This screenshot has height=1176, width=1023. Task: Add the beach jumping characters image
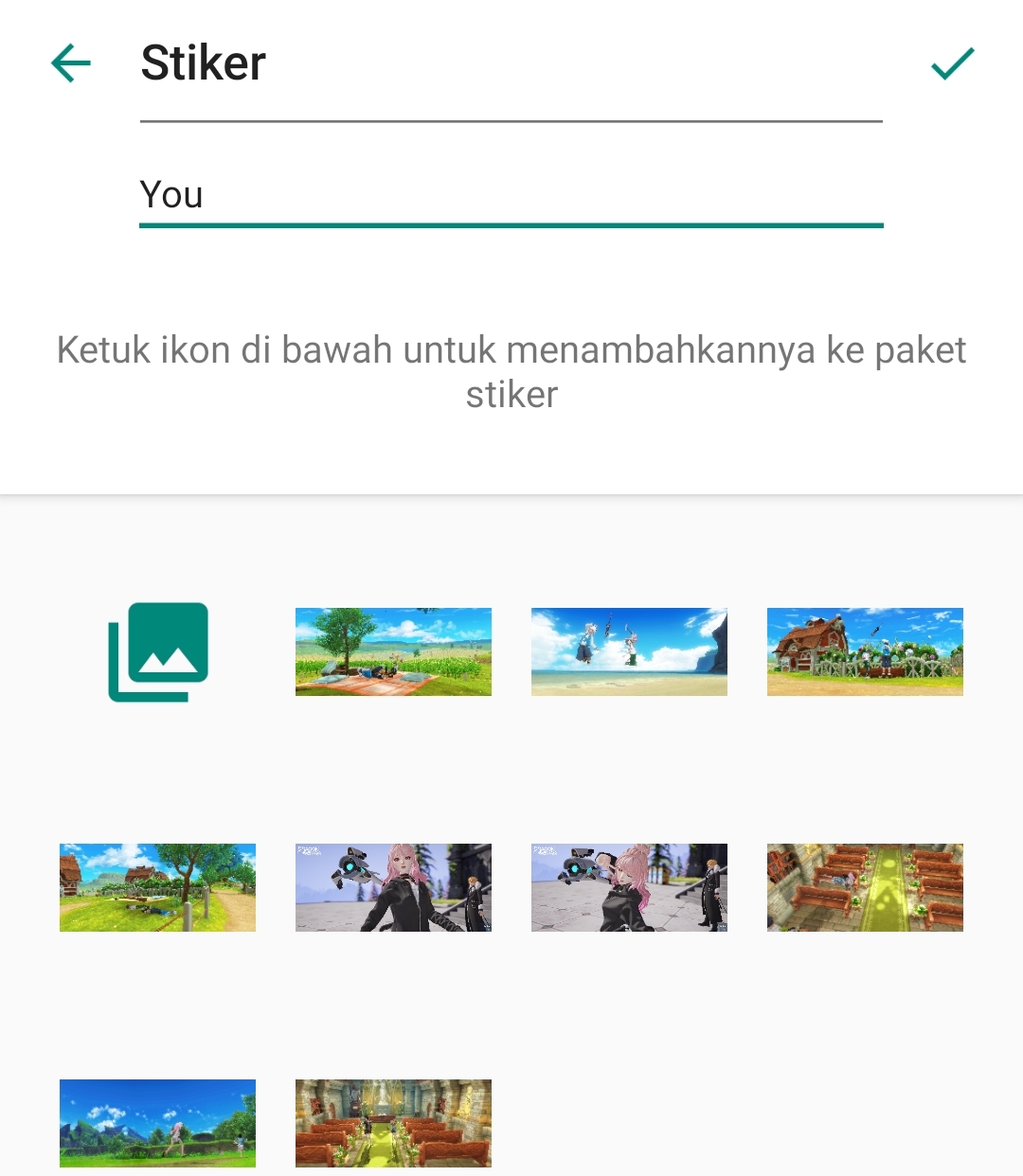click(629, 652)
